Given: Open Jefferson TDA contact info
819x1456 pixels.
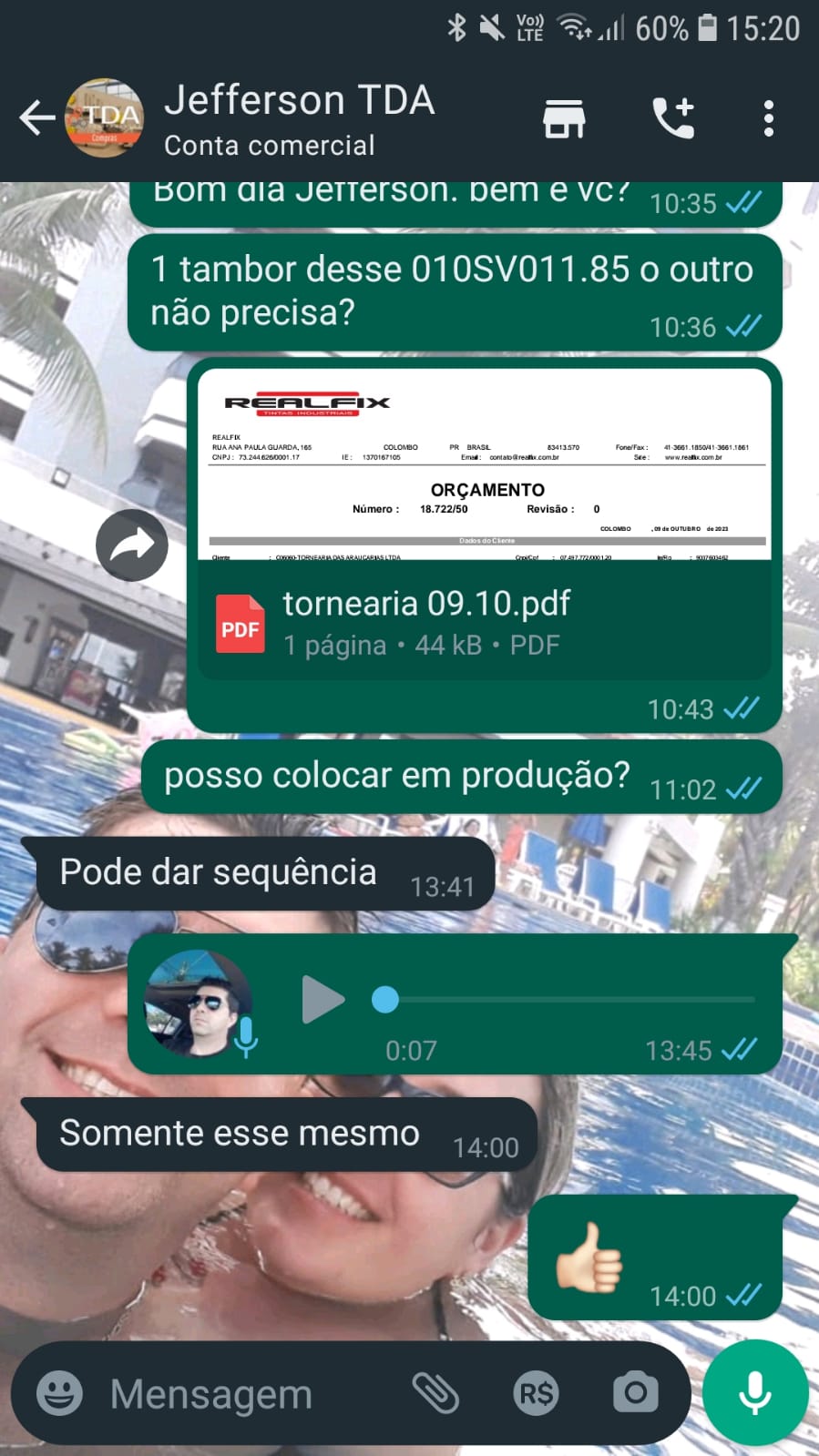Looking at the screenshot, I should pyautogui.click(x=299, y=118).
